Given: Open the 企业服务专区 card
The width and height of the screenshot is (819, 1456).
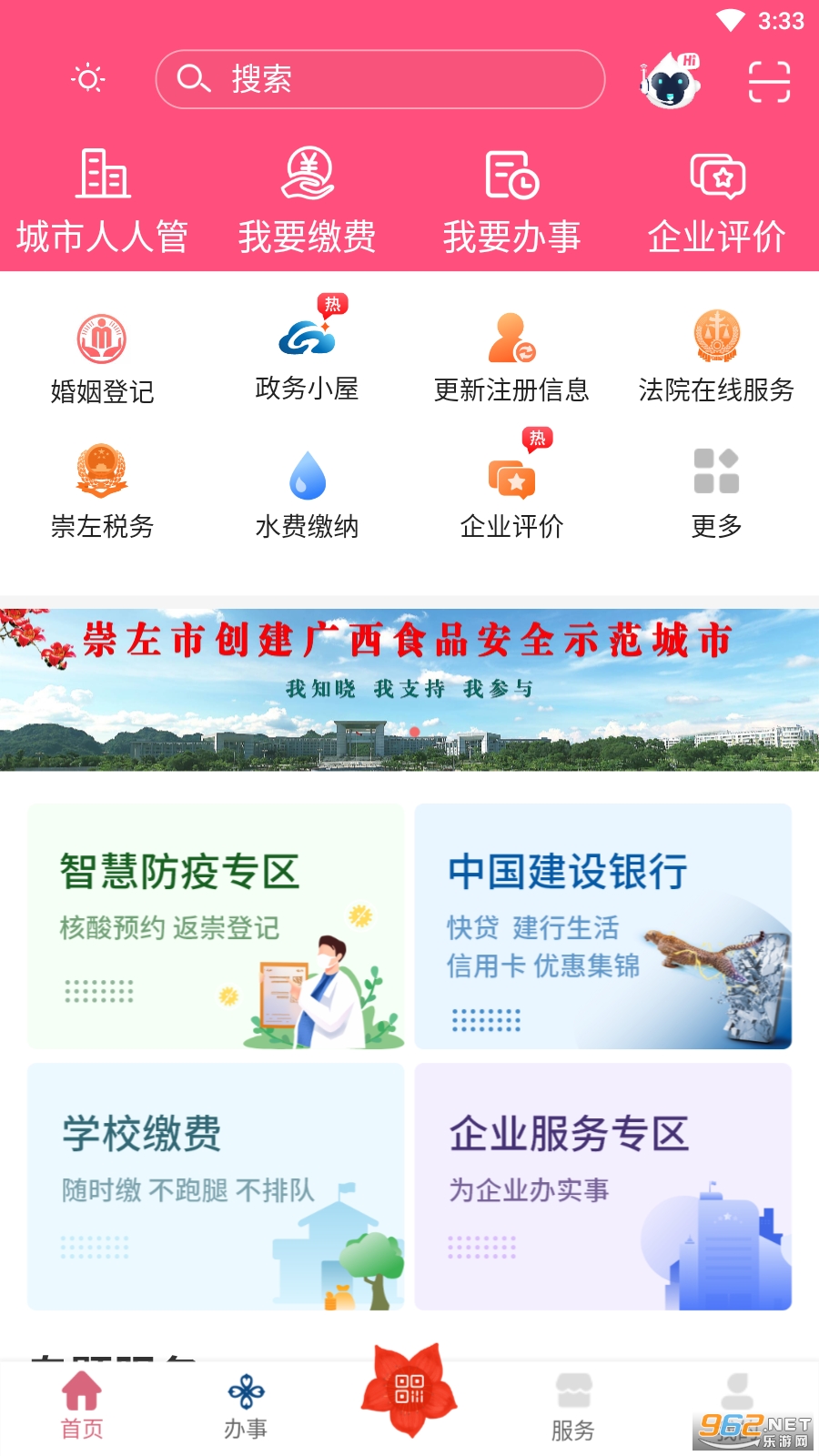Looking at the screenshot, I should click(602, 1187).
